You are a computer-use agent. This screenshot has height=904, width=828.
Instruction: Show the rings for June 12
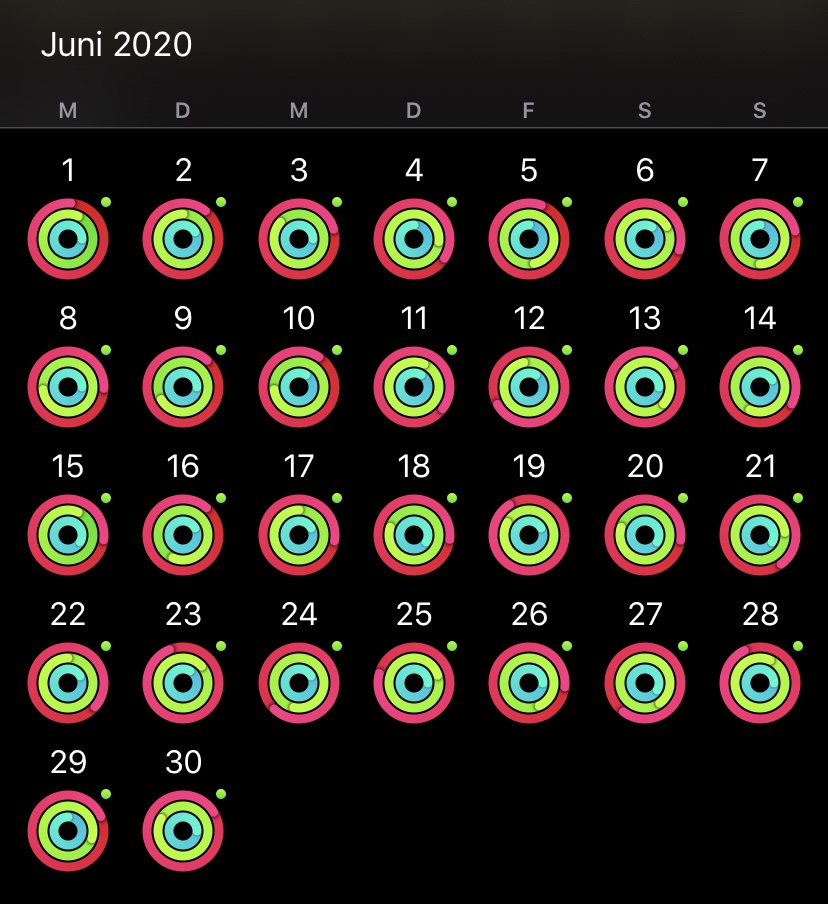[529, 387]
